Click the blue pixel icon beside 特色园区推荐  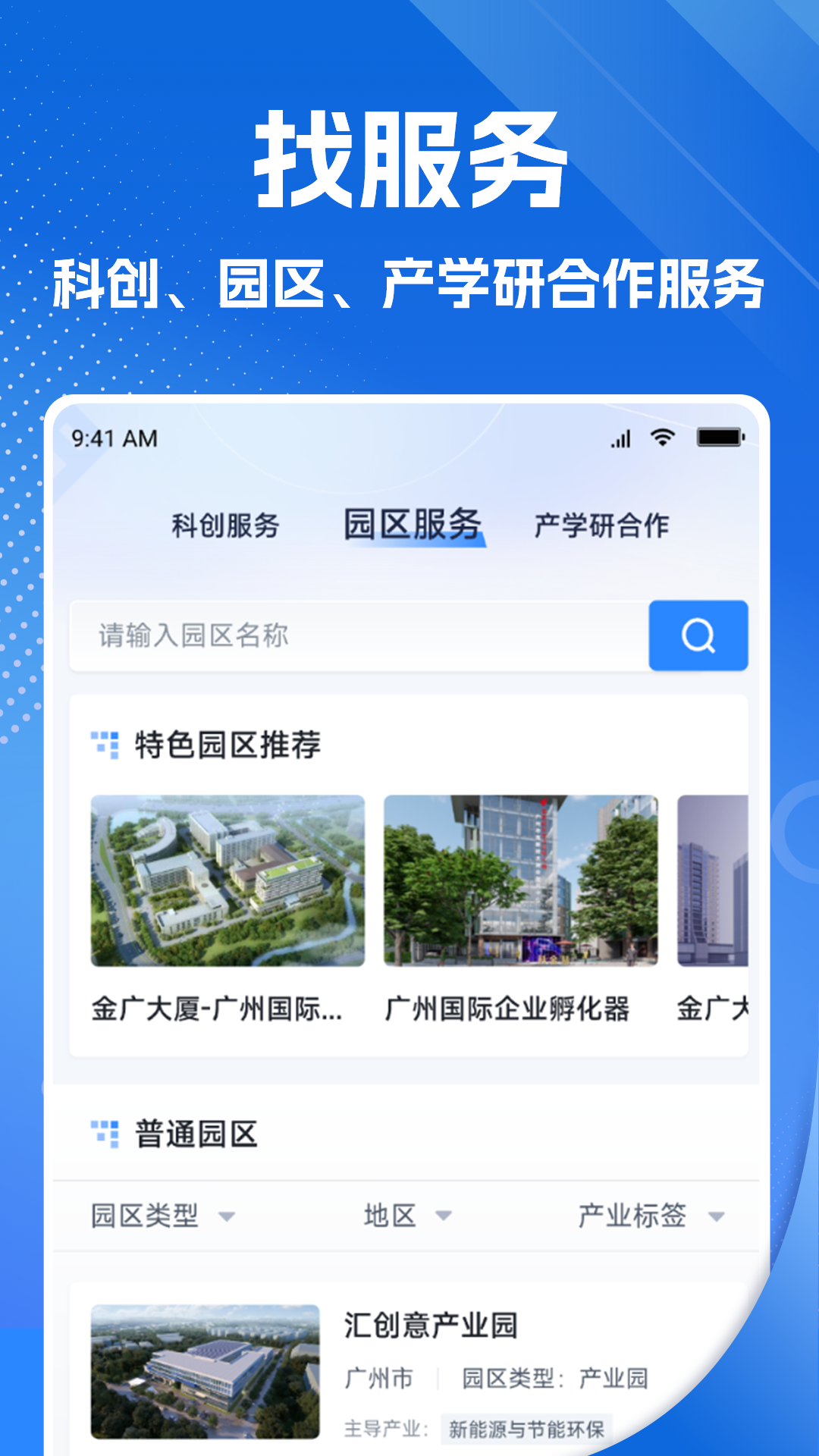coord(106,745)
